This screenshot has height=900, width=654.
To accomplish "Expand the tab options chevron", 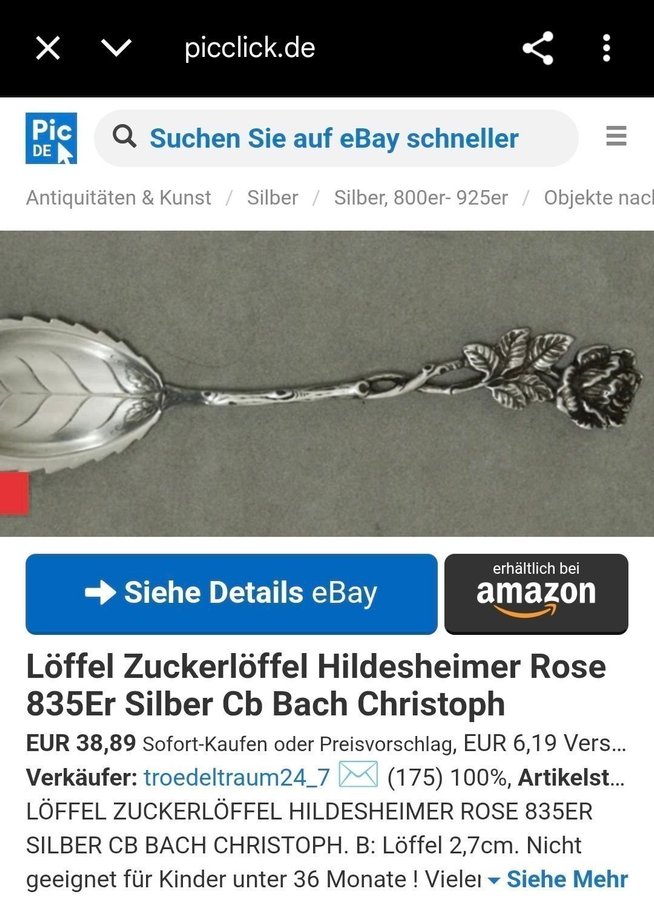I will click(x=116, y=48).
